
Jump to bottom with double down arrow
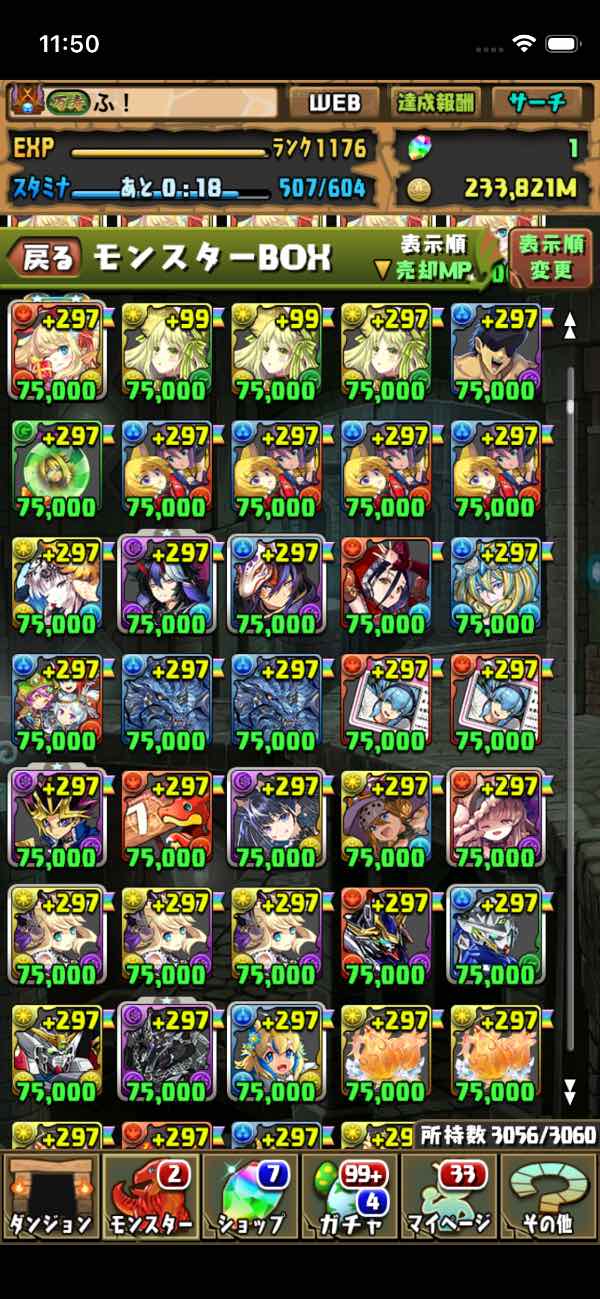tap(570, 1090)
